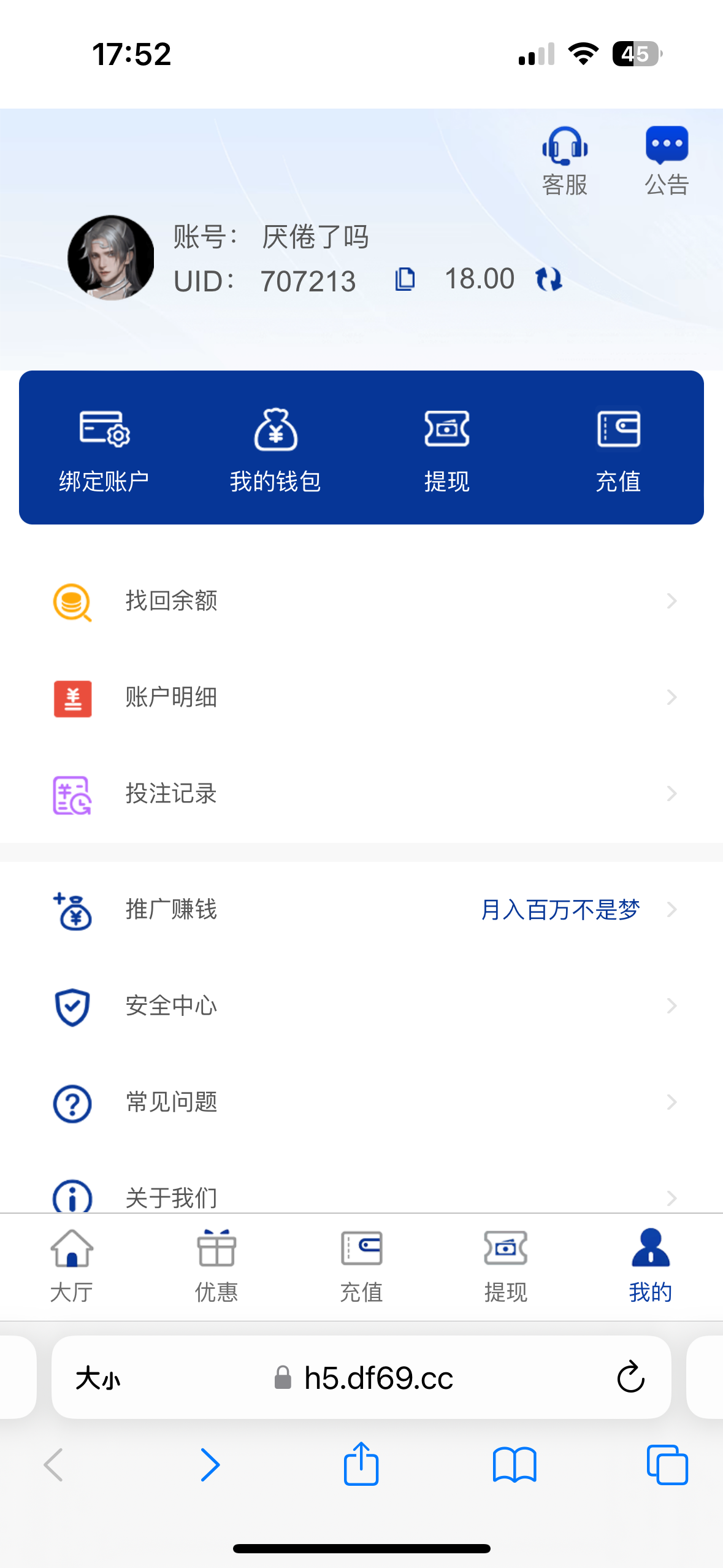The image size is (723, 1568).
Task: Switch to the 优惠 tab
Action: click(x=216, y=1266)
